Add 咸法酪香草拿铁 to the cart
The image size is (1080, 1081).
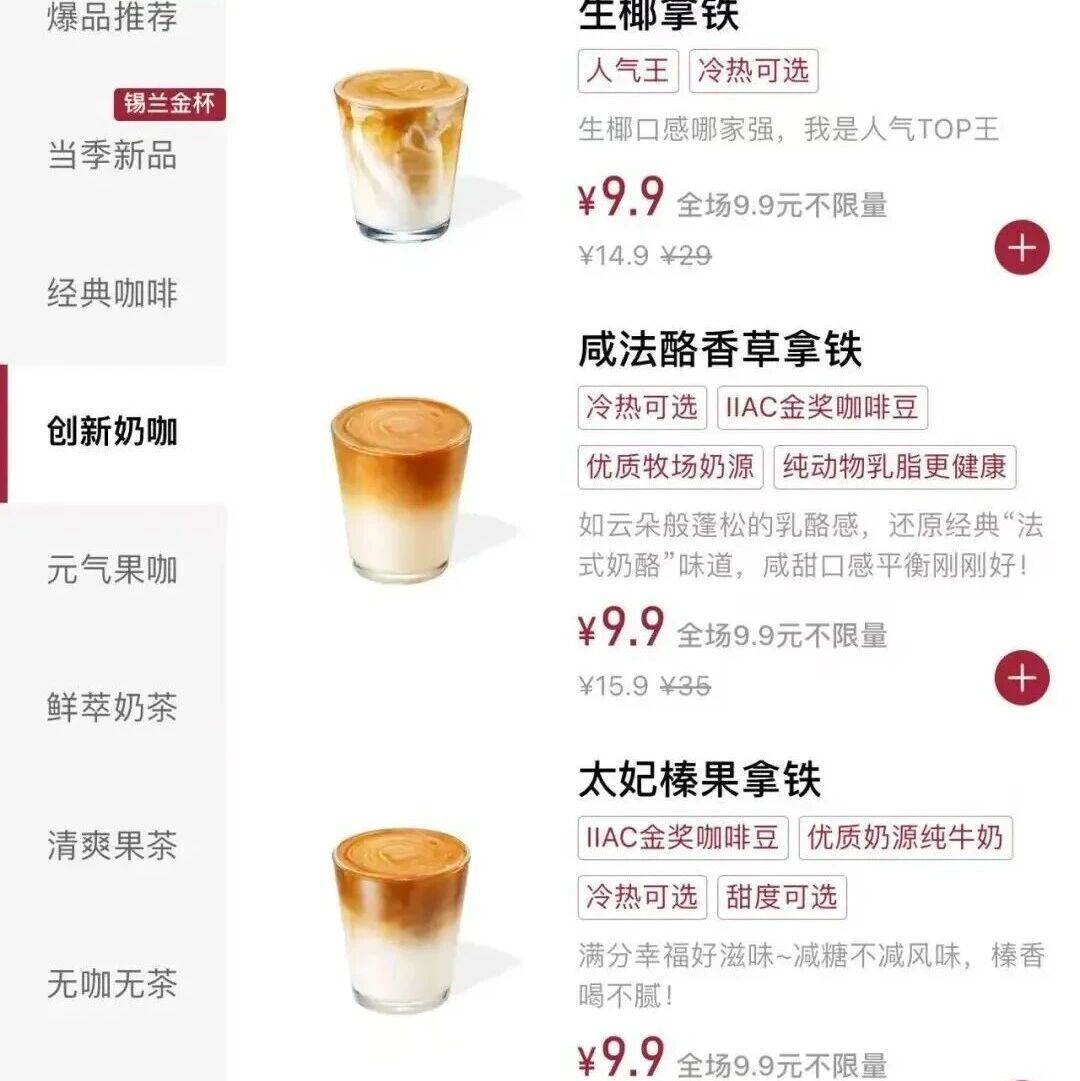click(1021, 678)
